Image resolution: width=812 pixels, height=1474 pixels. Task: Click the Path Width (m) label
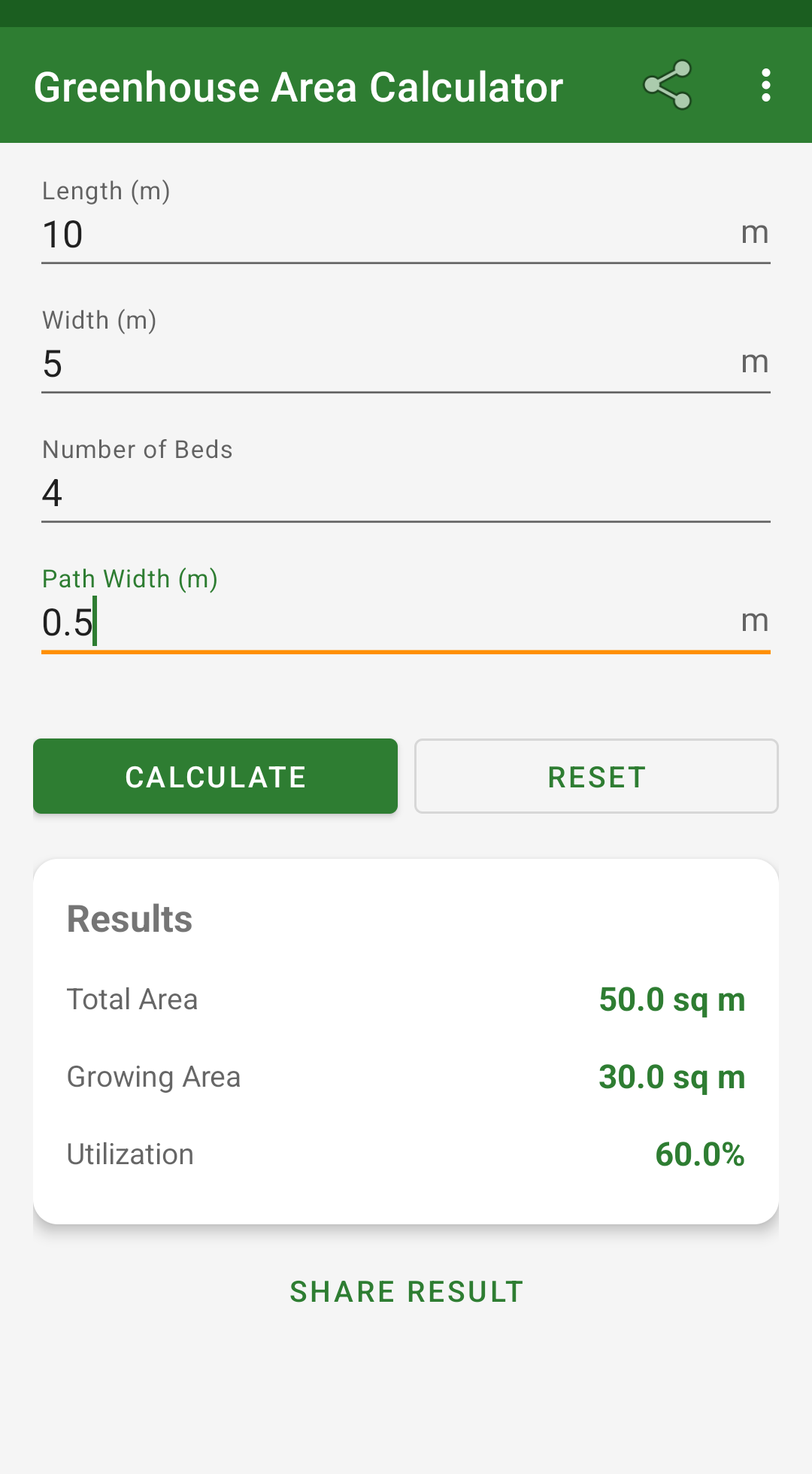click(x=129, y=579)
